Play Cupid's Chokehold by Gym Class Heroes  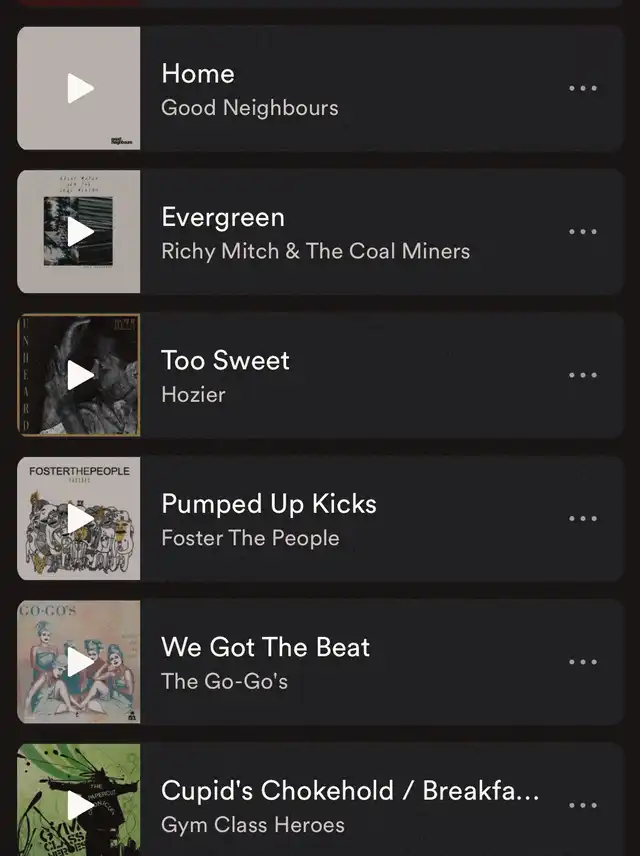80,805
